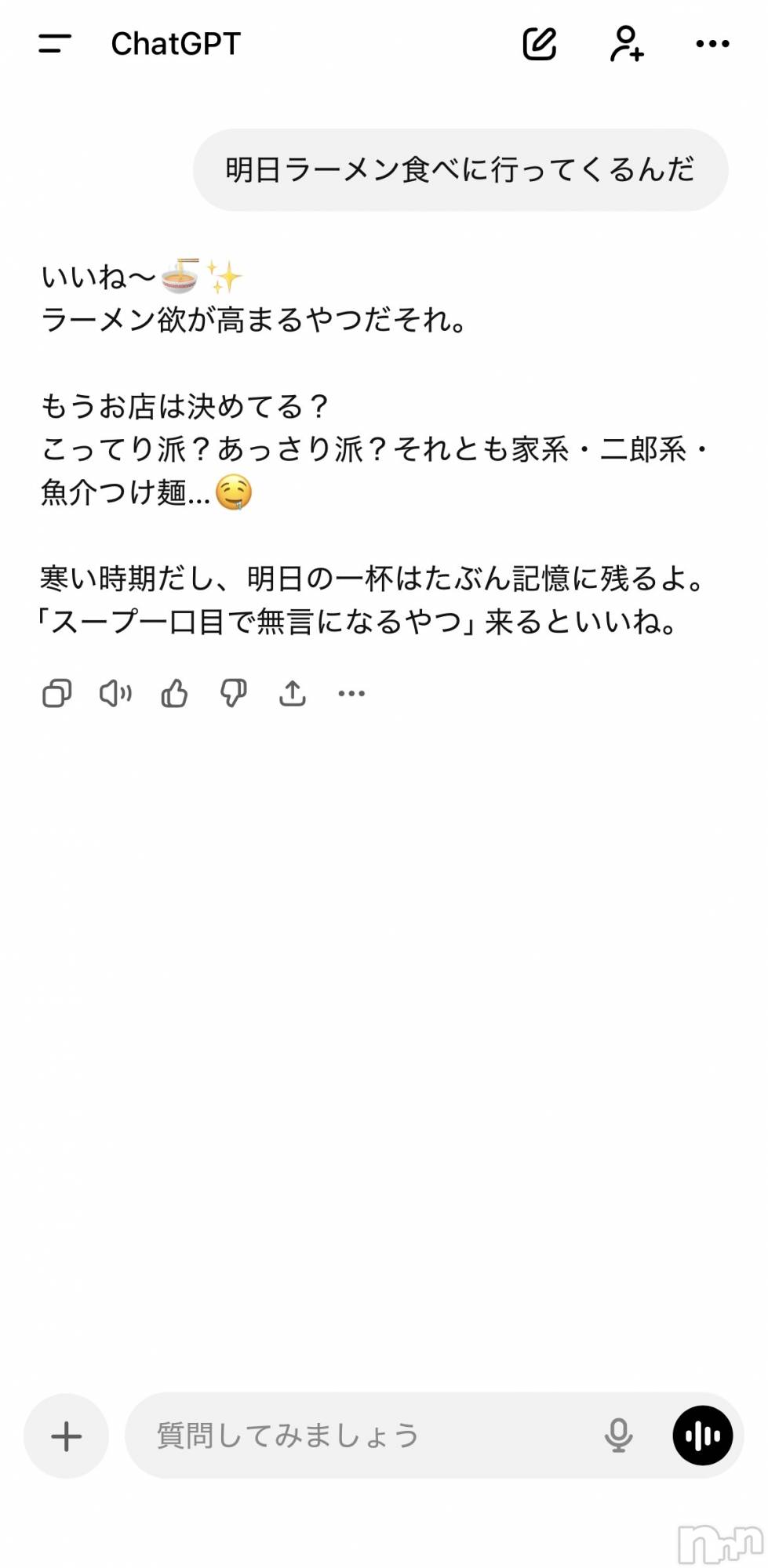Tap the plus attachment button

pos(66,1436)
